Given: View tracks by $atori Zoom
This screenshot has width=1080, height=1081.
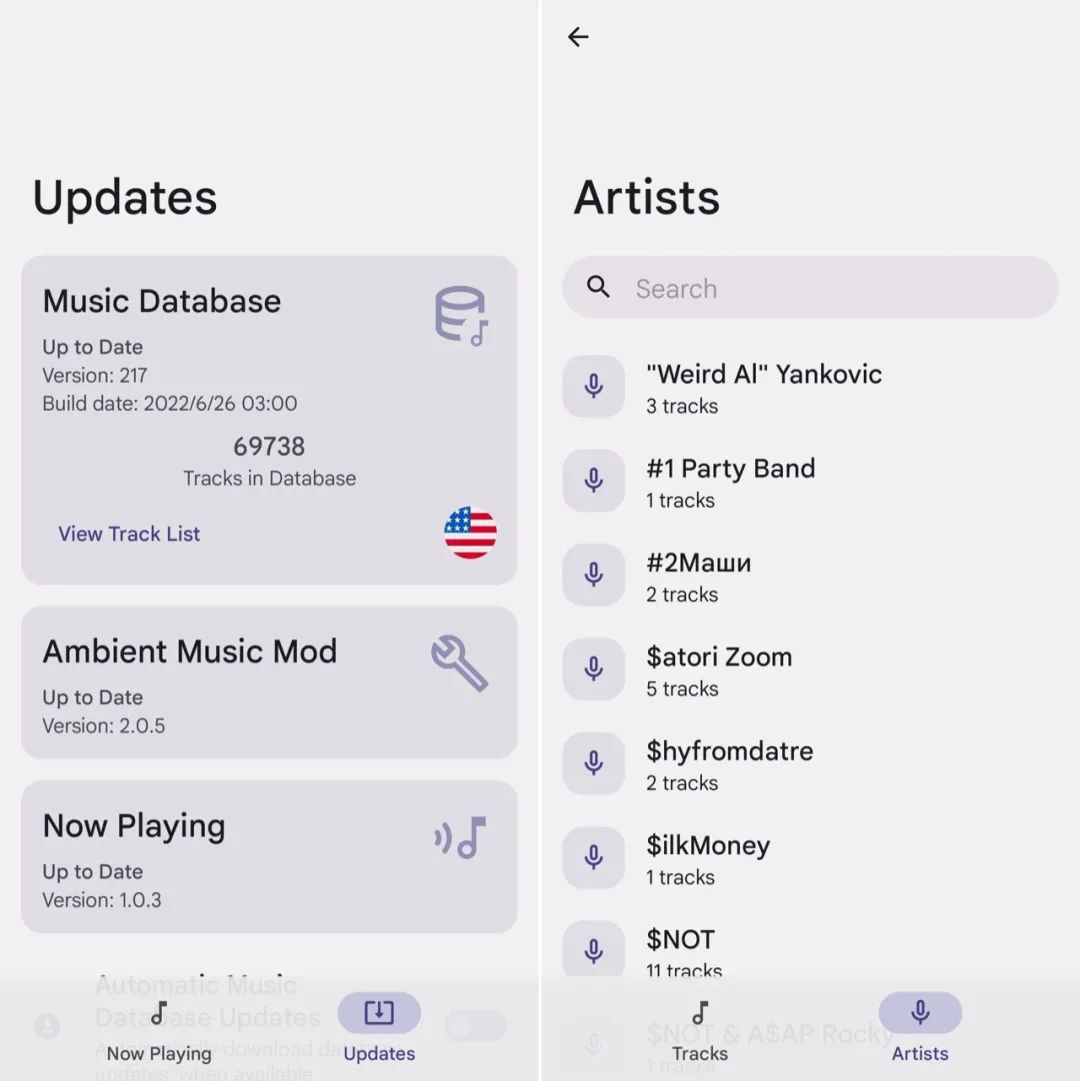Looking at the screenshot, I should 718,670.
